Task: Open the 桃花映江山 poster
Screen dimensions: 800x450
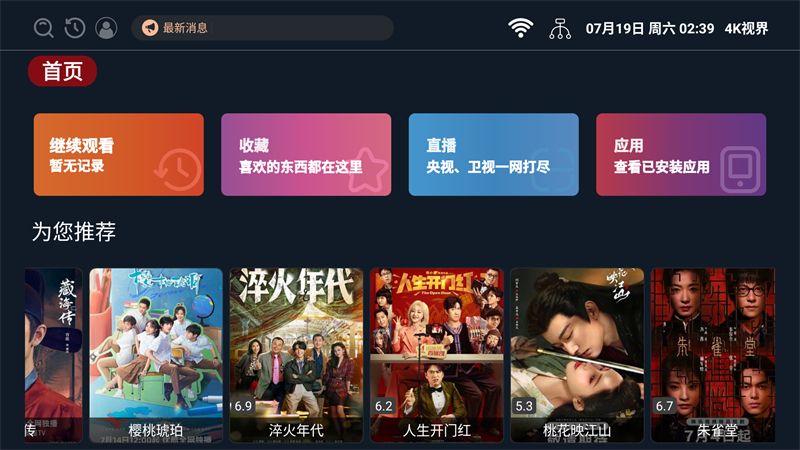Action: click(576, 354)
